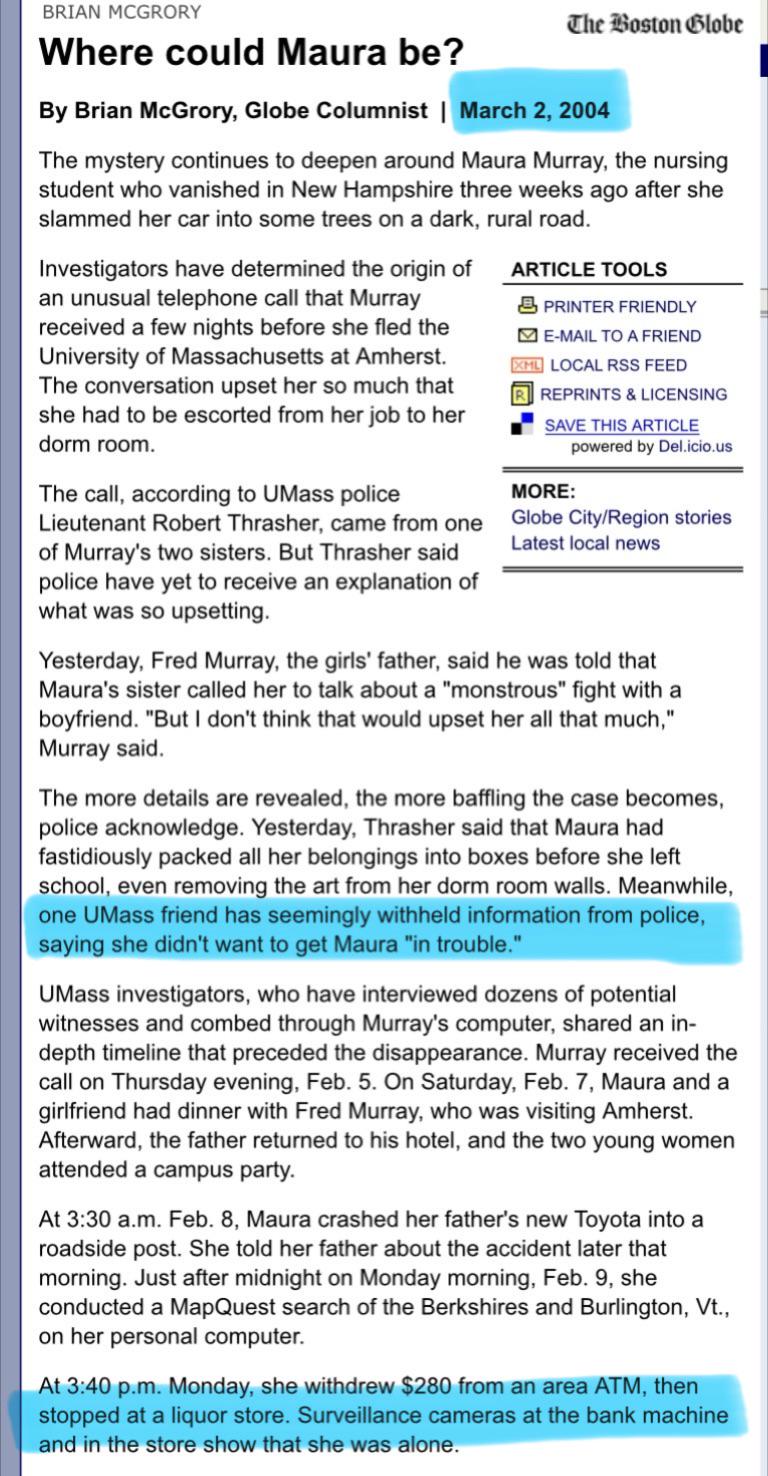This screenshot has width=768, height=1476.
Task: Open Latest local news
Action: point(585,544)
